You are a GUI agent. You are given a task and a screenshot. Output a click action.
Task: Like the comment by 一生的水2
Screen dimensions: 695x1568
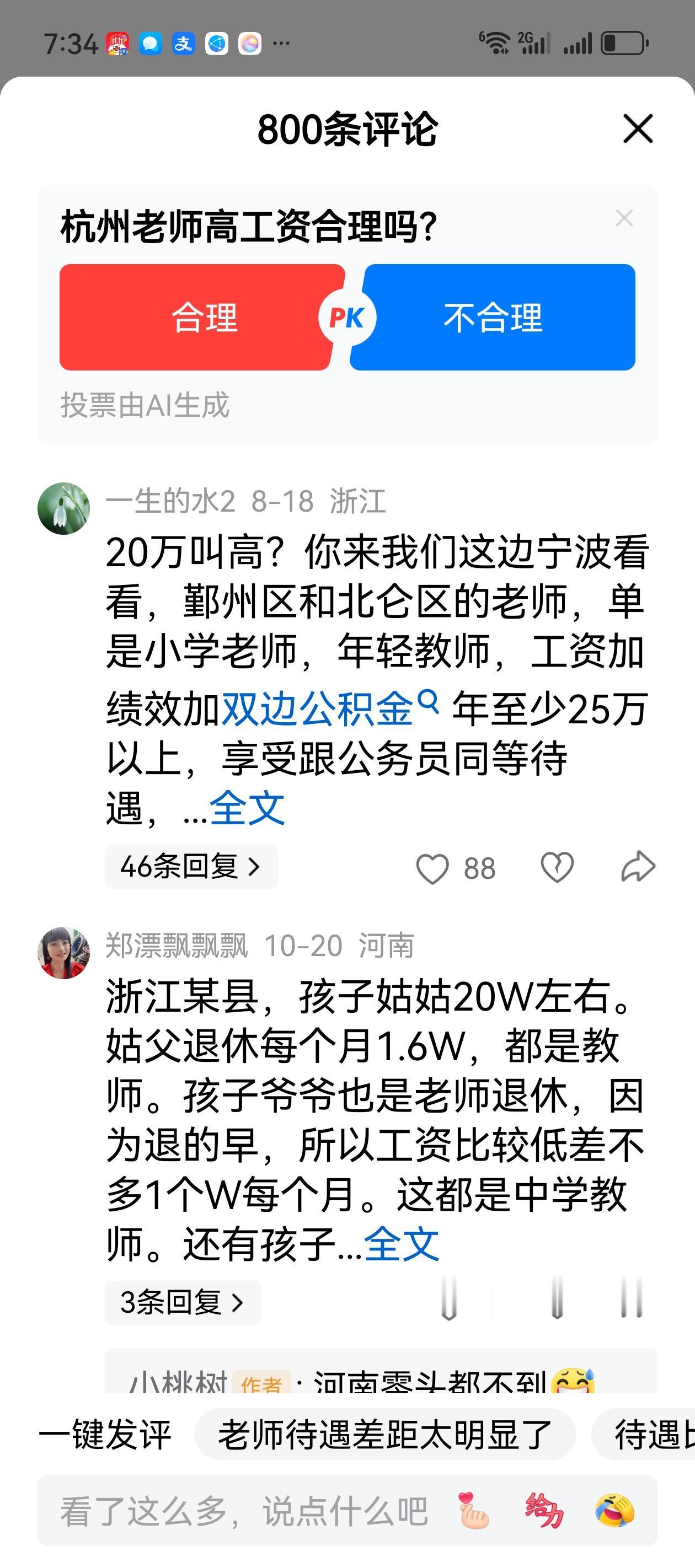tap(433, 867)
